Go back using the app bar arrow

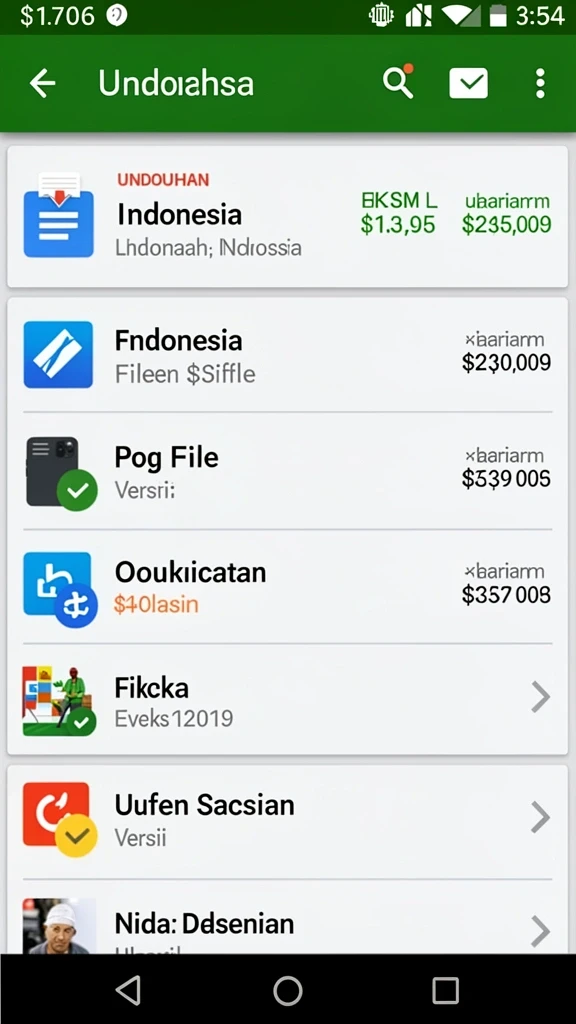pos(43,84)
